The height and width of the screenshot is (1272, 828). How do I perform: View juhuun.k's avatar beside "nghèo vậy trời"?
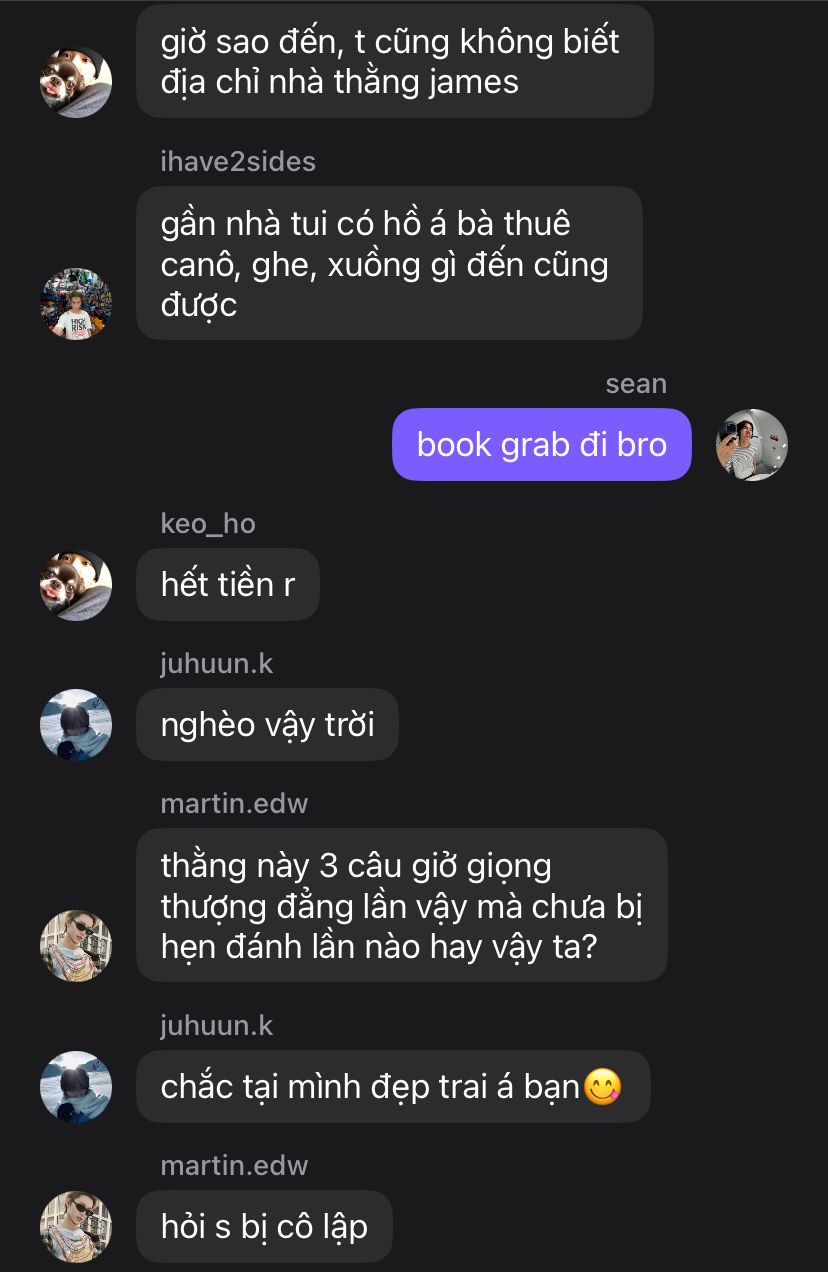point(76,725)
